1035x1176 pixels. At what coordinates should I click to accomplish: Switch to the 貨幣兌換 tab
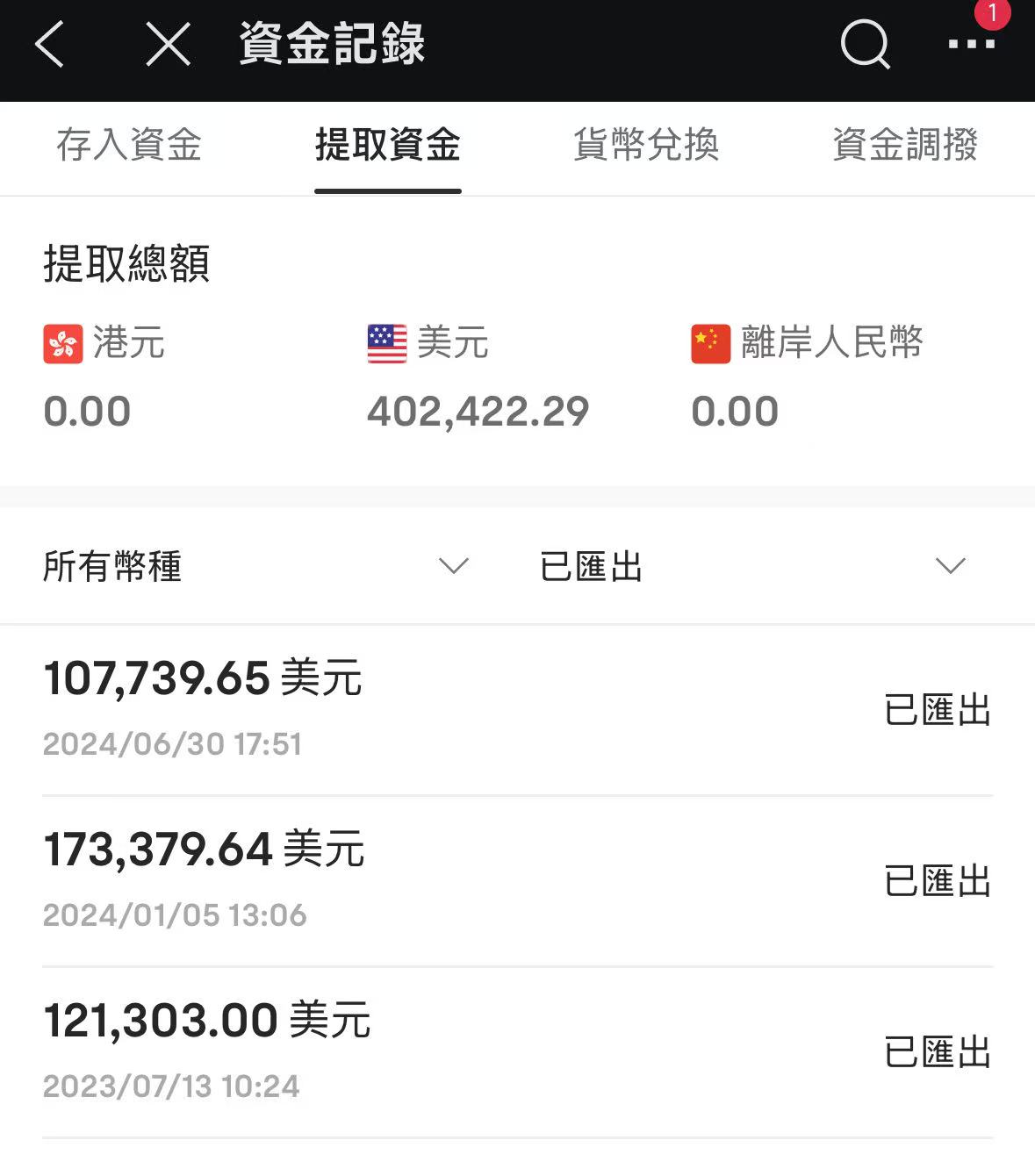pyautogui.click(x=646, y=145)
